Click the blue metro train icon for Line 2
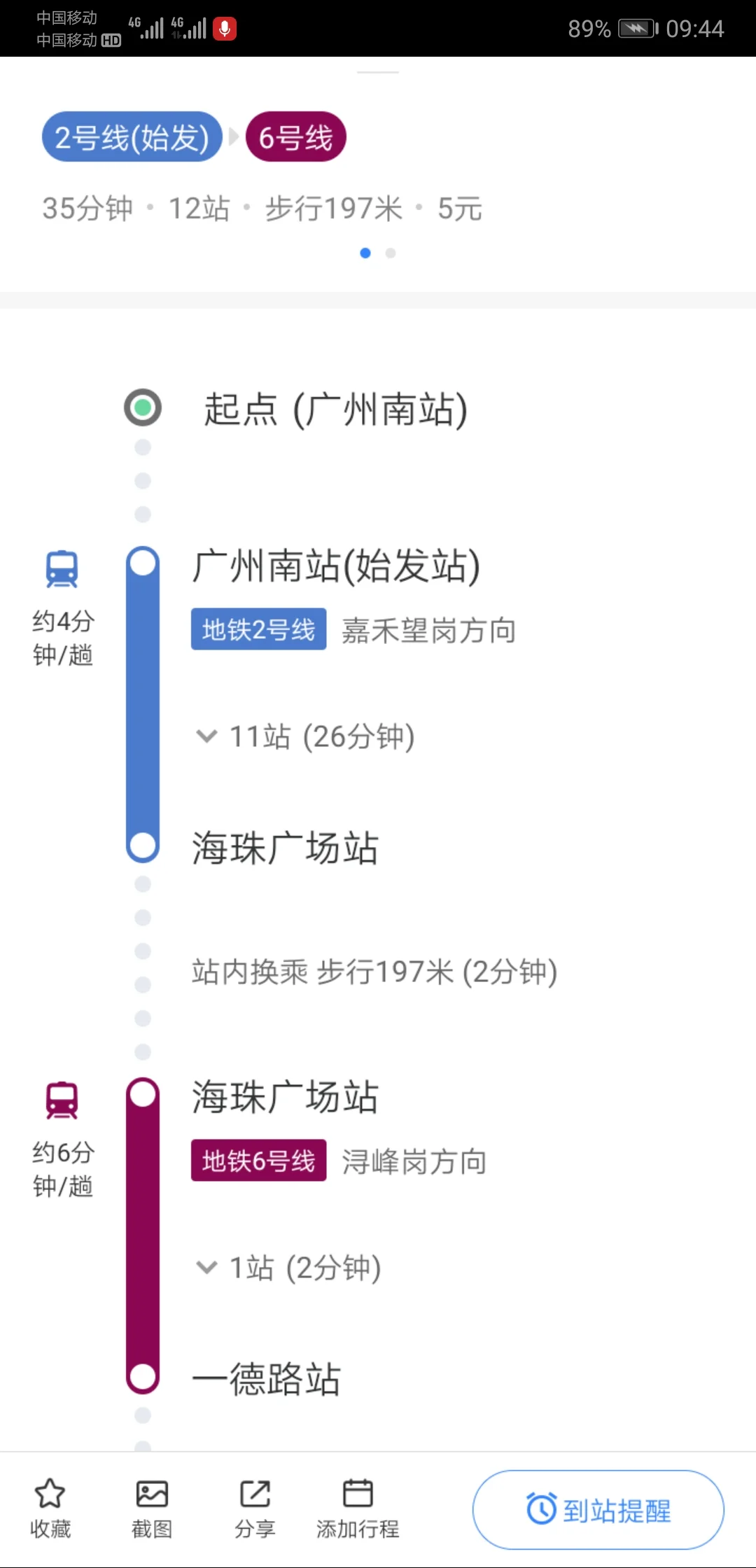 click(62, 568)
